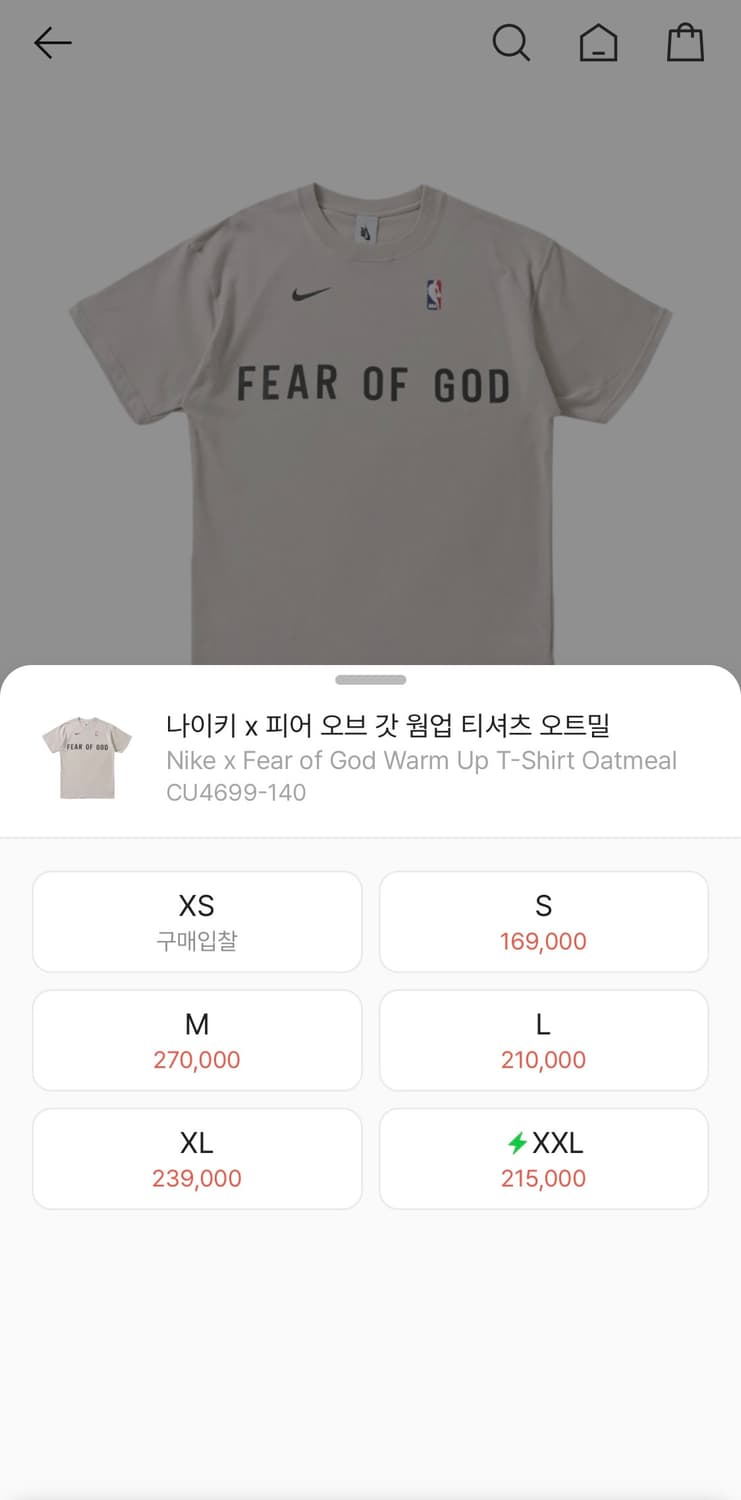Tap the drag handle above the product name
741x1500 pixels.
[x=371, y=679]
